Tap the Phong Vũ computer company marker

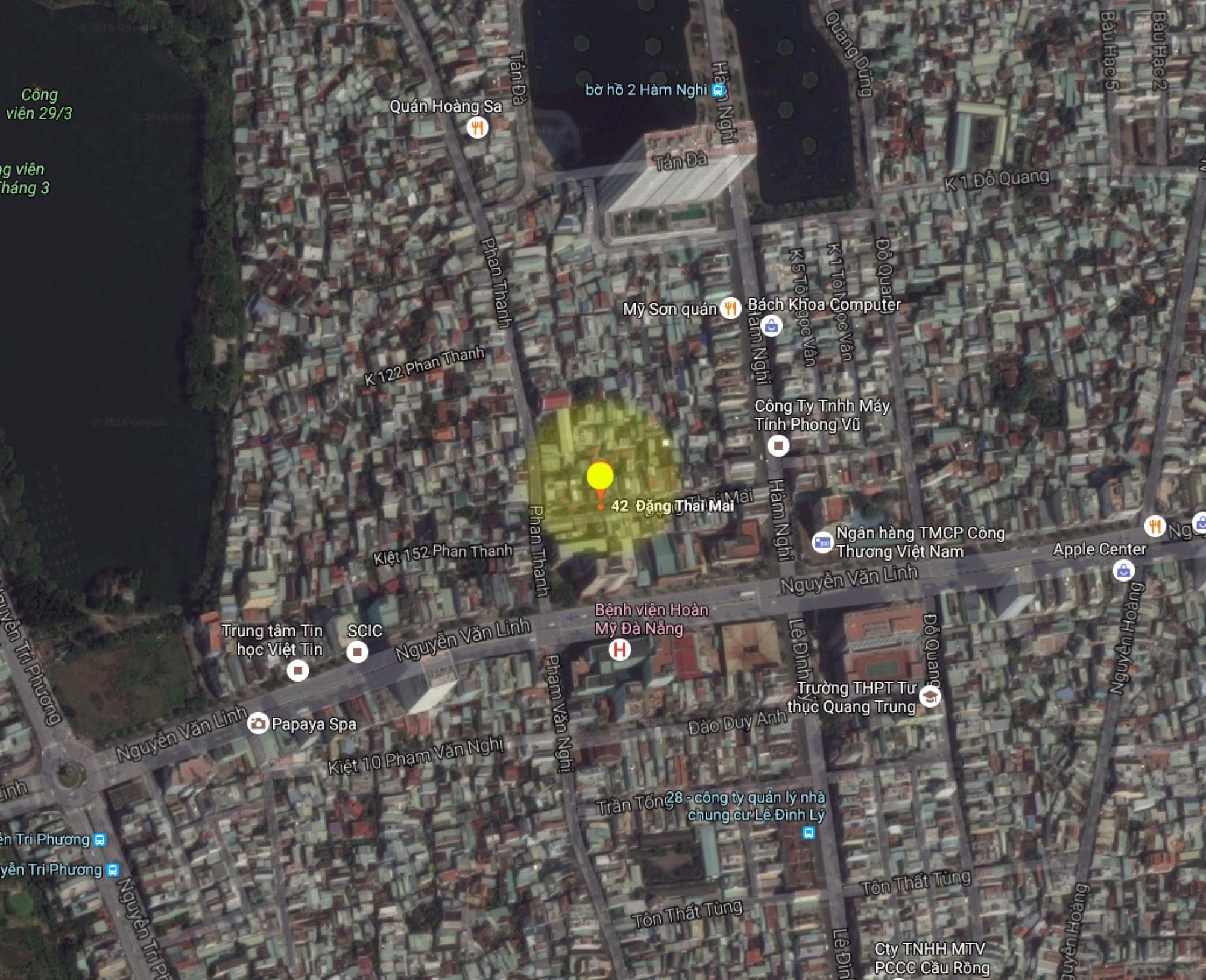(x=778, y=446)
